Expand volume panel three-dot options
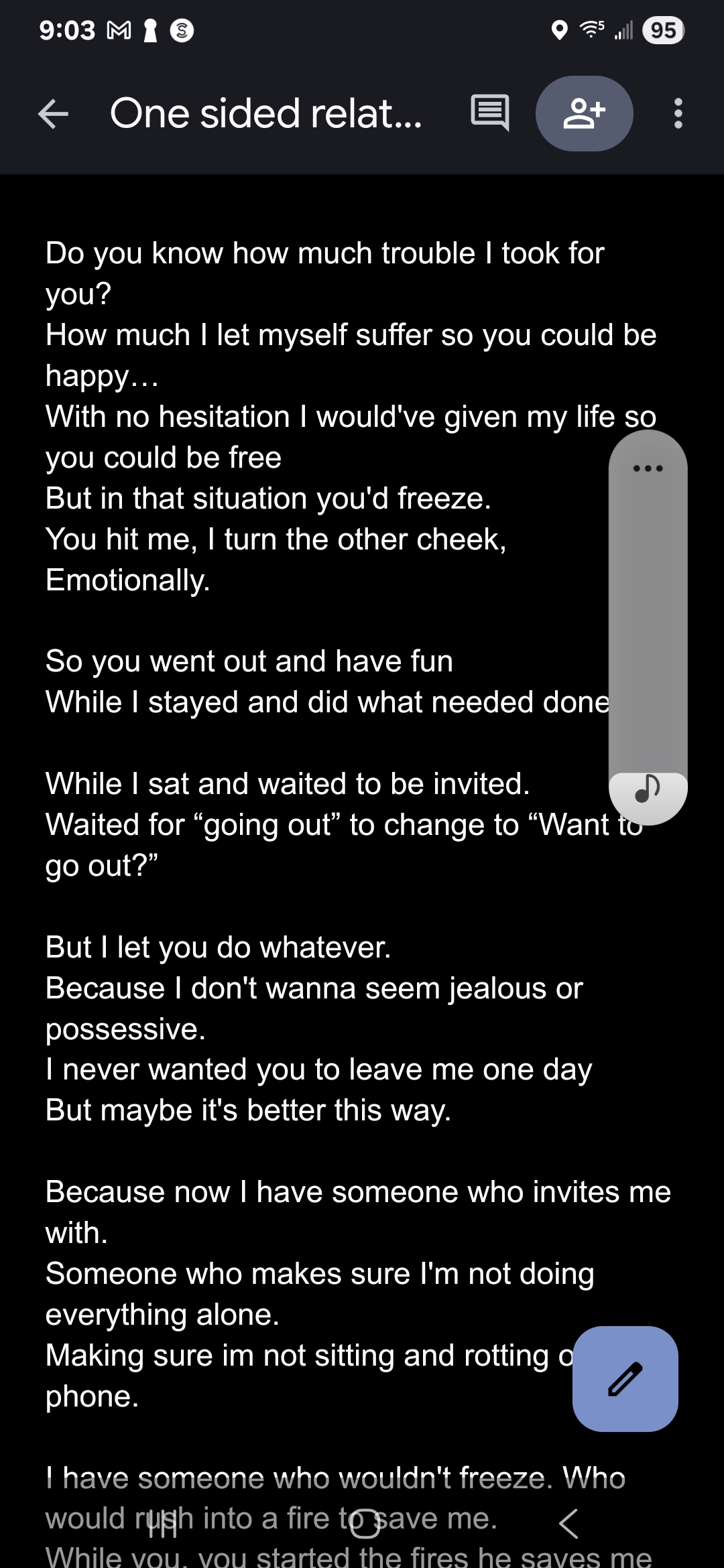Screen dimensions: 724x1568 [x=648, y=468]
